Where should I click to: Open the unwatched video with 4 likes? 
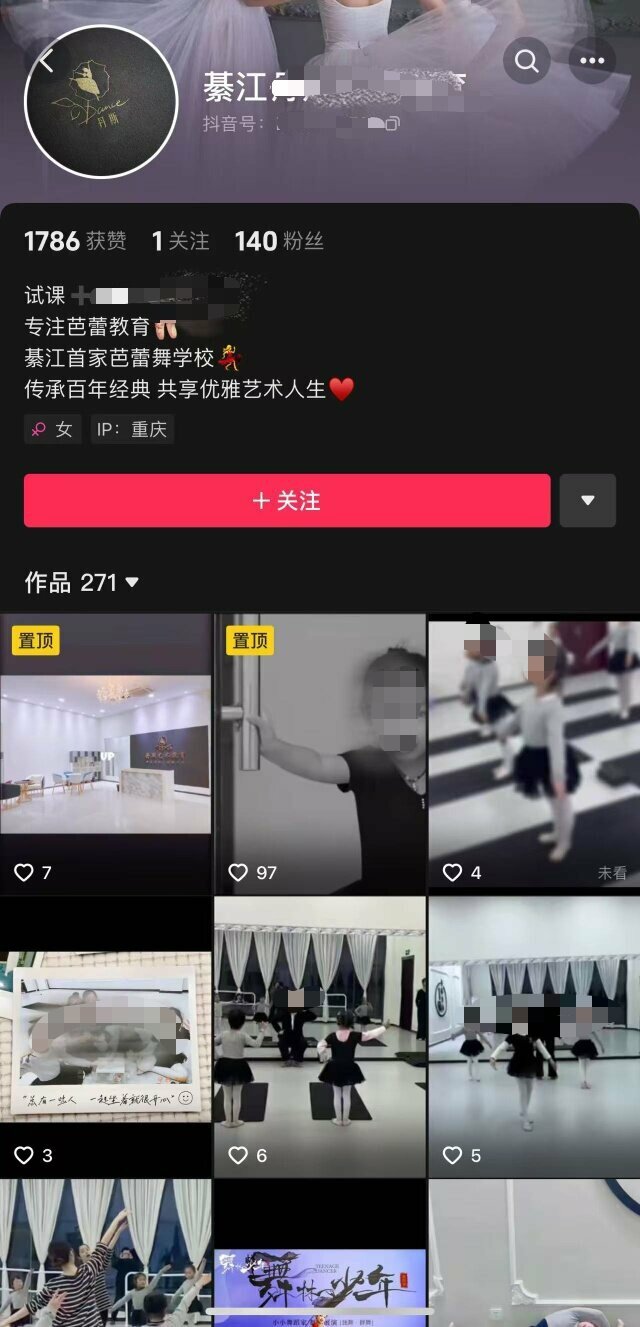click(x=534, y=753)
